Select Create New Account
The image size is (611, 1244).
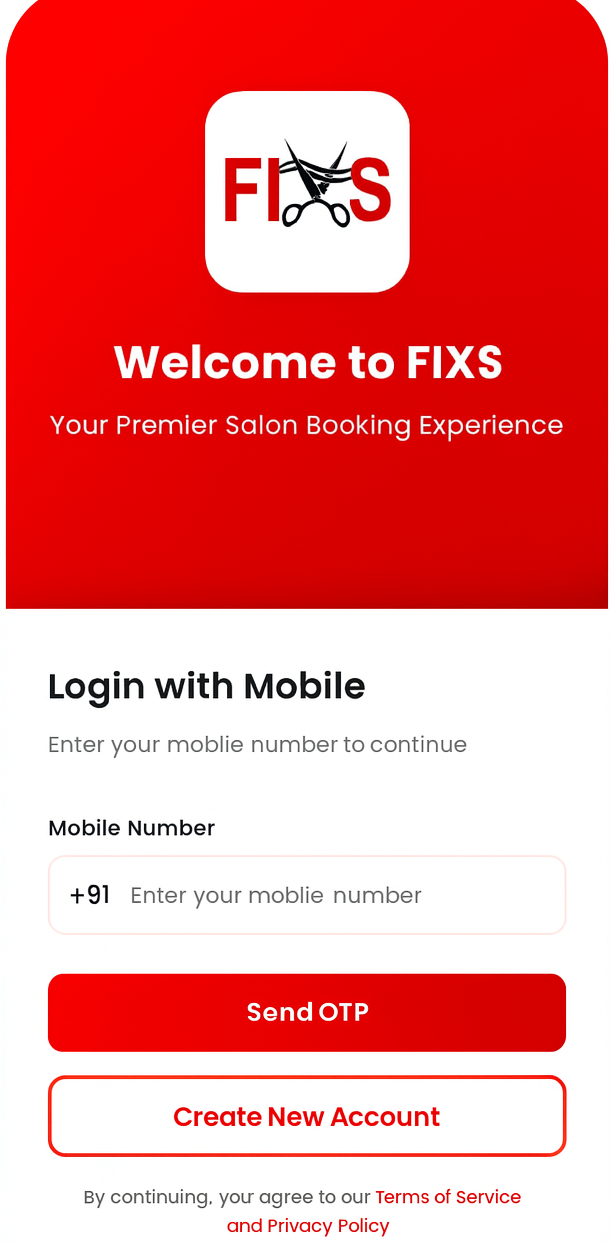(x=307, y=1116)
